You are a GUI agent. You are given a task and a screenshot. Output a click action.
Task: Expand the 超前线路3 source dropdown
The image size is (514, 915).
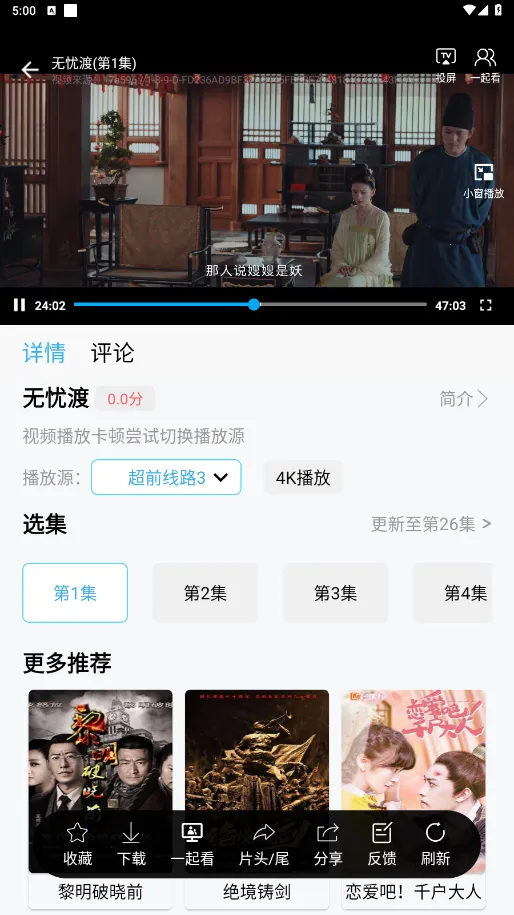[166, 477]
